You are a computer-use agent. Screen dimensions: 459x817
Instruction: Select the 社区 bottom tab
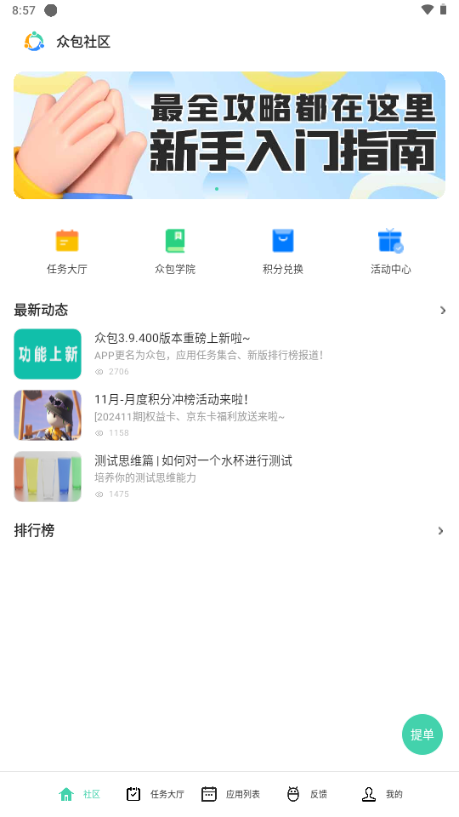point(79,794)
